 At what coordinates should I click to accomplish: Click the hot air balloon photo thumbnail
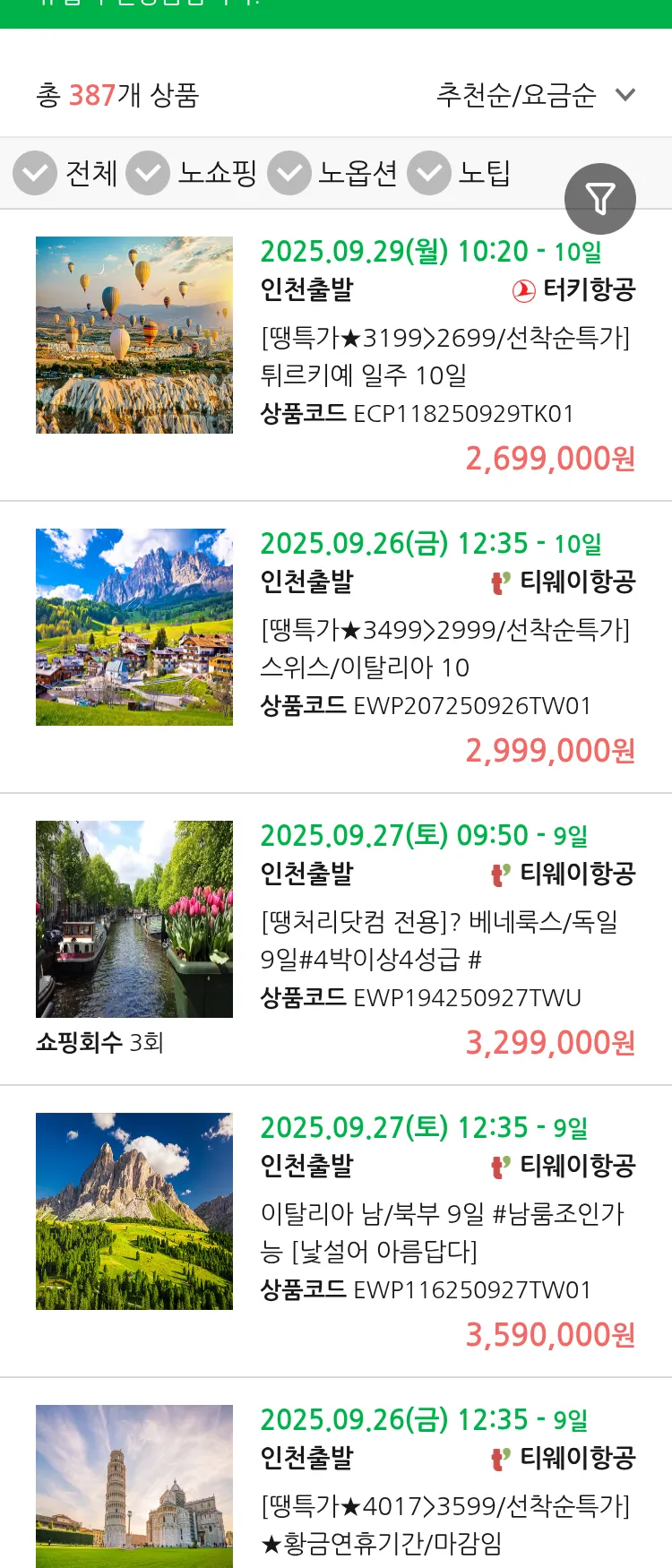tap(134, 334)
